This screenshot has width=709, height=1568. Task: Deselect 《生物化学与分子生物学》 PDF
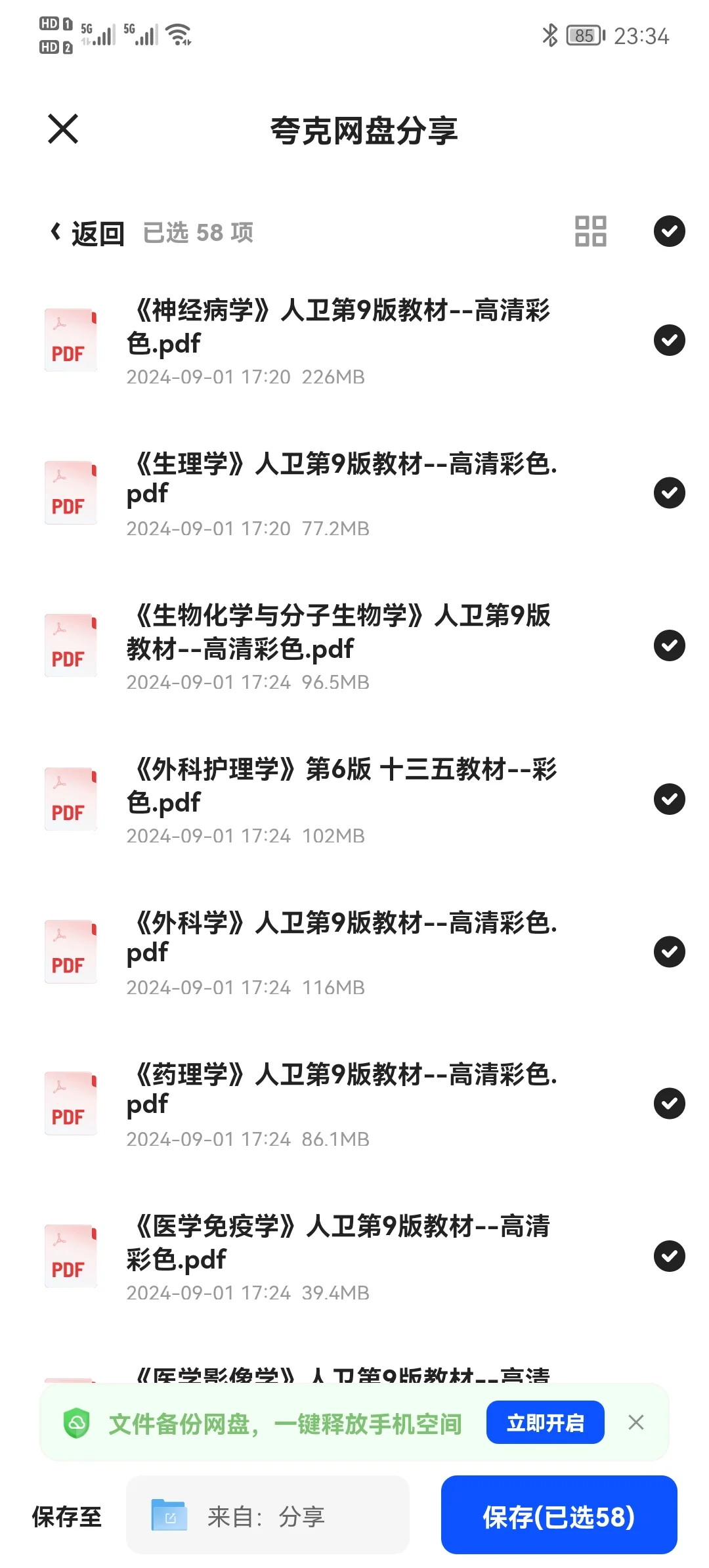(670, 645)
